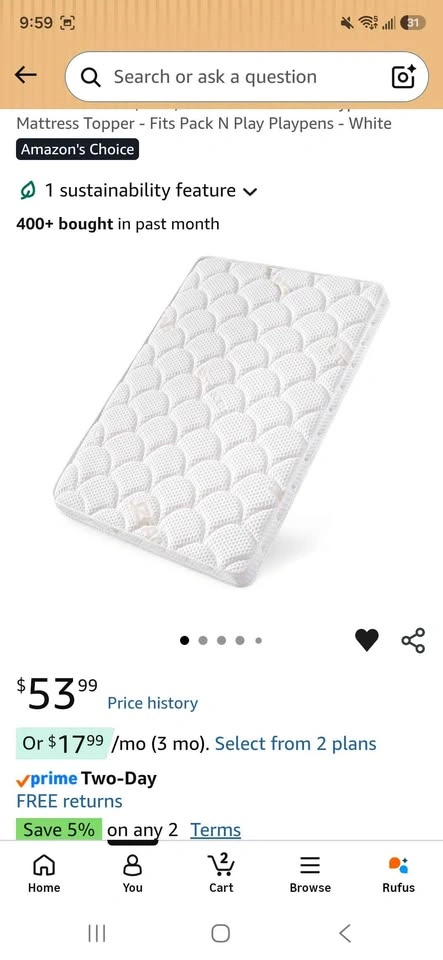The width and height of the screenshot is (443, 960).
Task: Open Terms for Save 5% offer
Action: pyautogui.click(x=215, y=830)
